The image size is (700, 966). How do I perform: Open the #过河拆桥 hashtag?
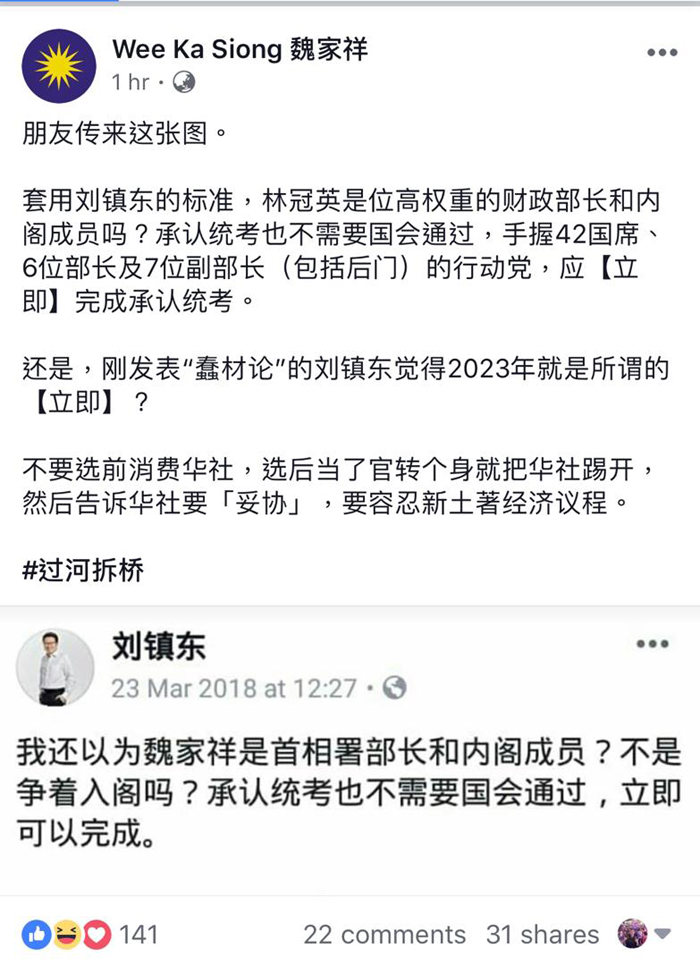pyautogui.click(x=83, y=571)
